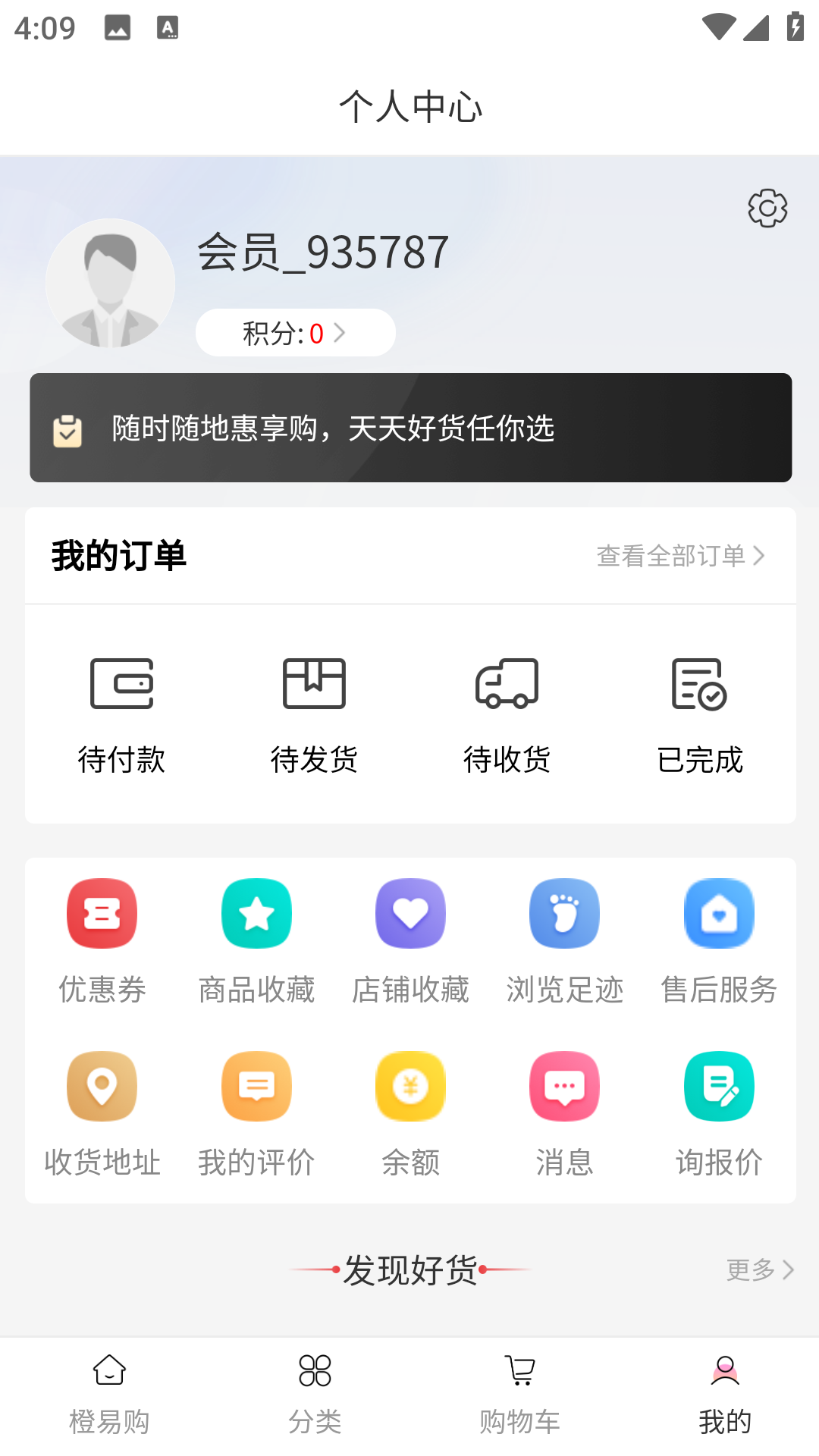Open the settings gear on personal center

coord(768,208)
